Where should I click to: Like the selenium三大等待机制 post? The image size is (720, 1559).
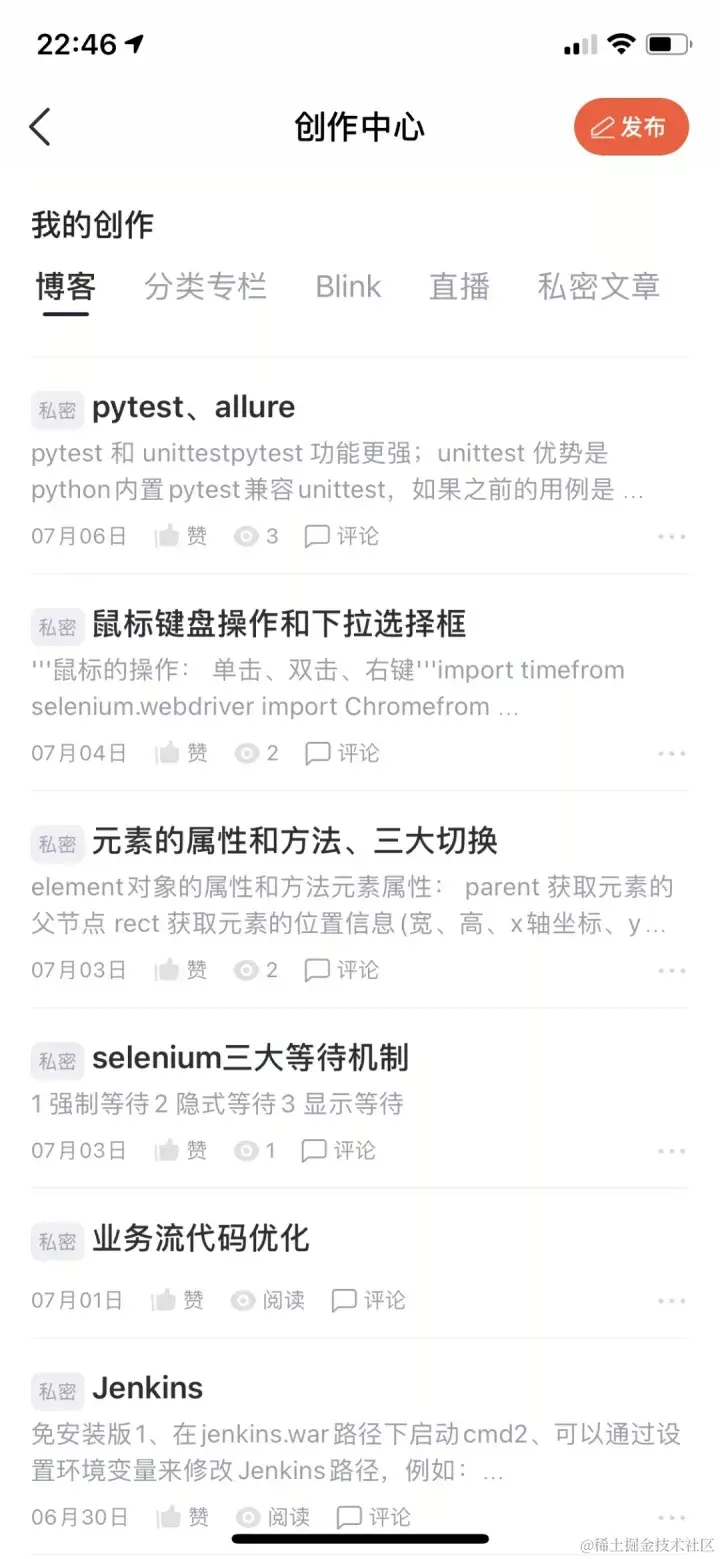pos(181,1151)
